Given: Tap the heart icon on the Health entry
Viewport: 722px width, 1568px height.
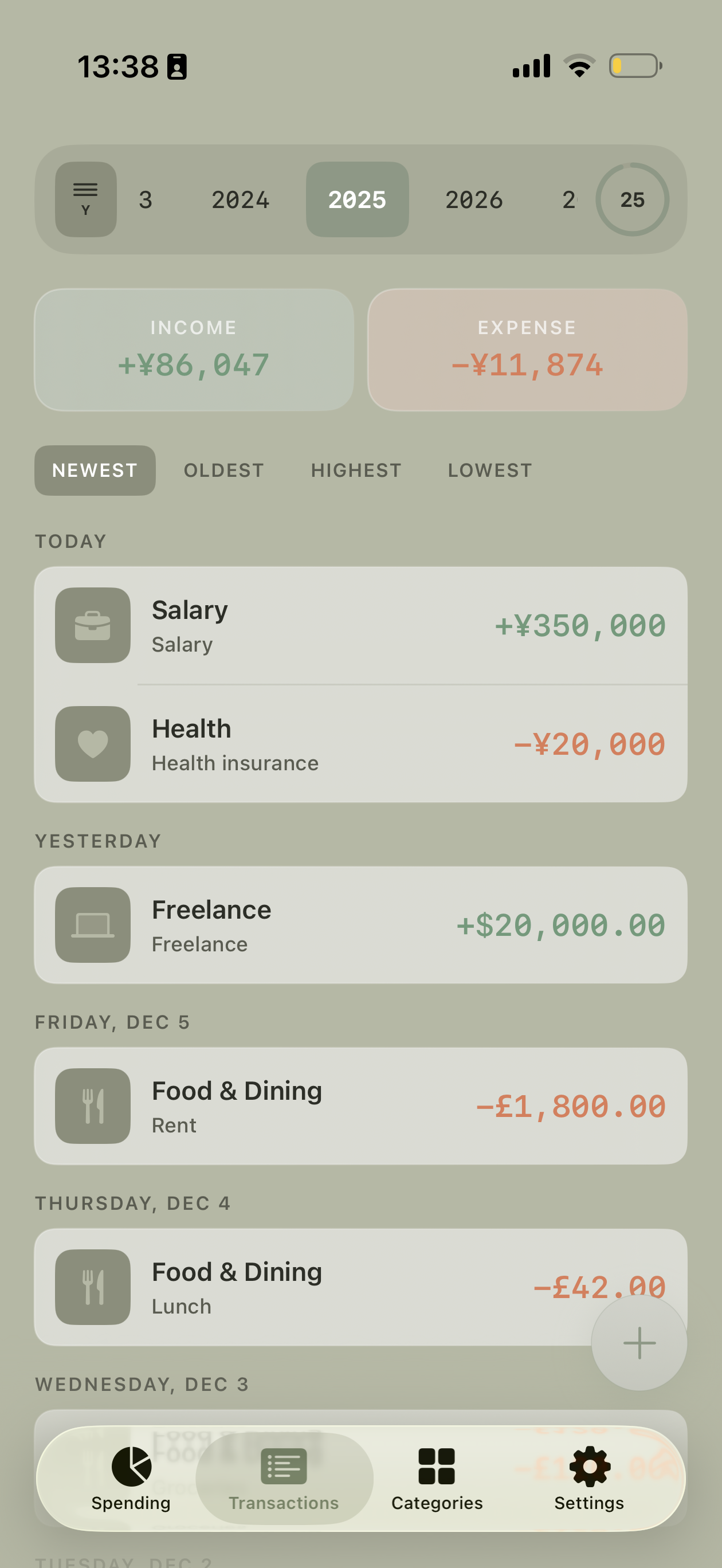Looking at the screenshot, I should click(92, 744).
